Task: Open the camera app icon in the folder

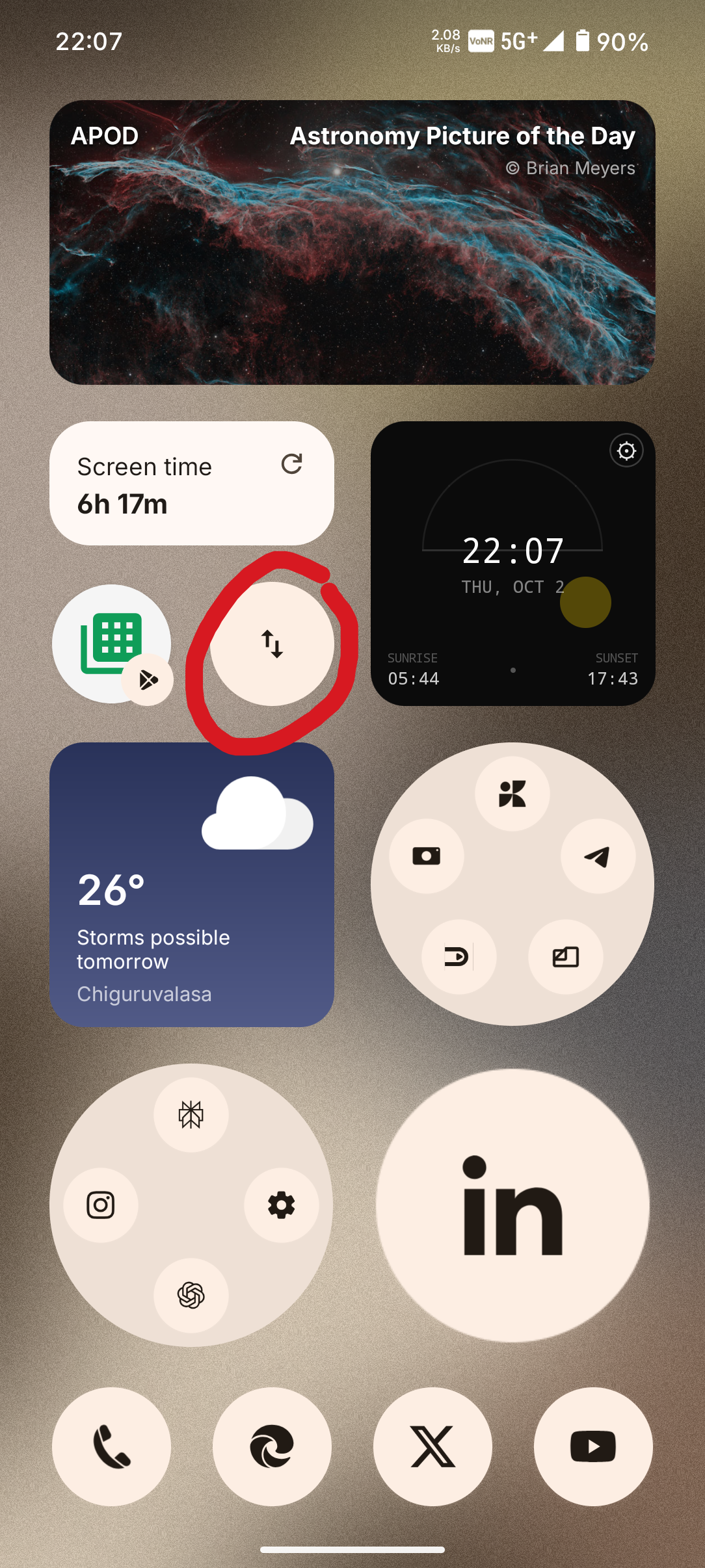Action: (x=426, y=856)
